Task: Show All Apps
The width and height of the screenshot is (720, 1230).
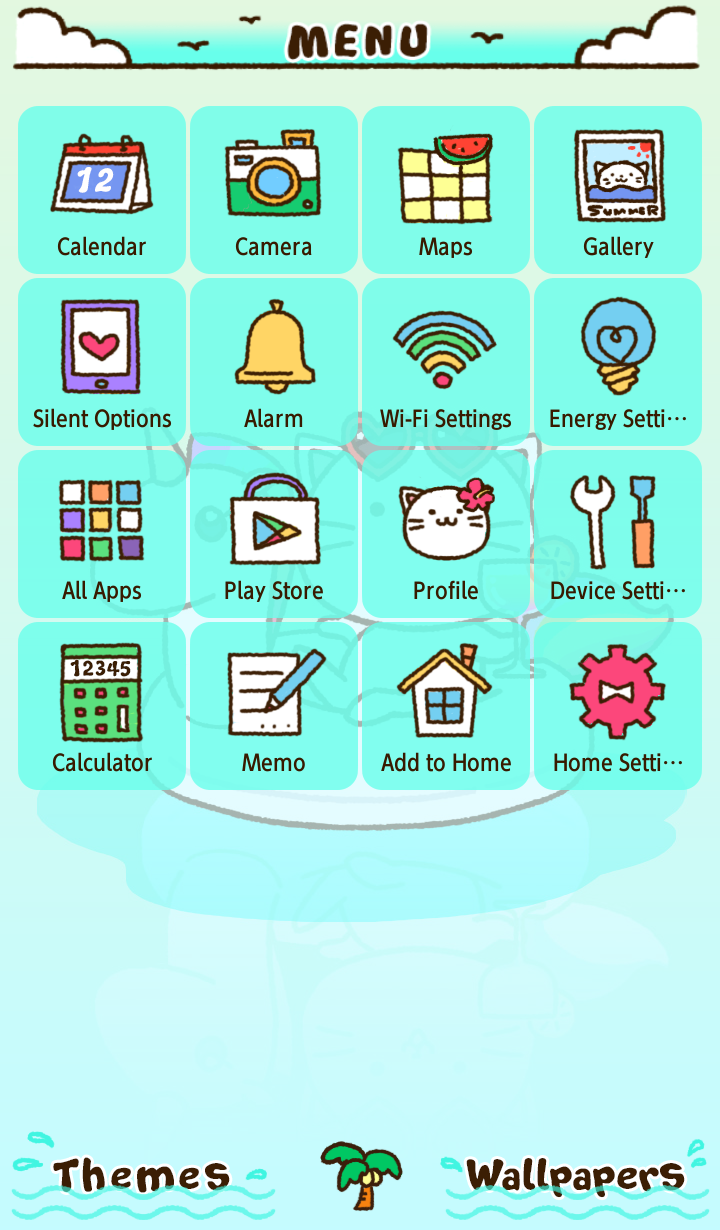Action: pyautogui.click(x=102, y=534)
